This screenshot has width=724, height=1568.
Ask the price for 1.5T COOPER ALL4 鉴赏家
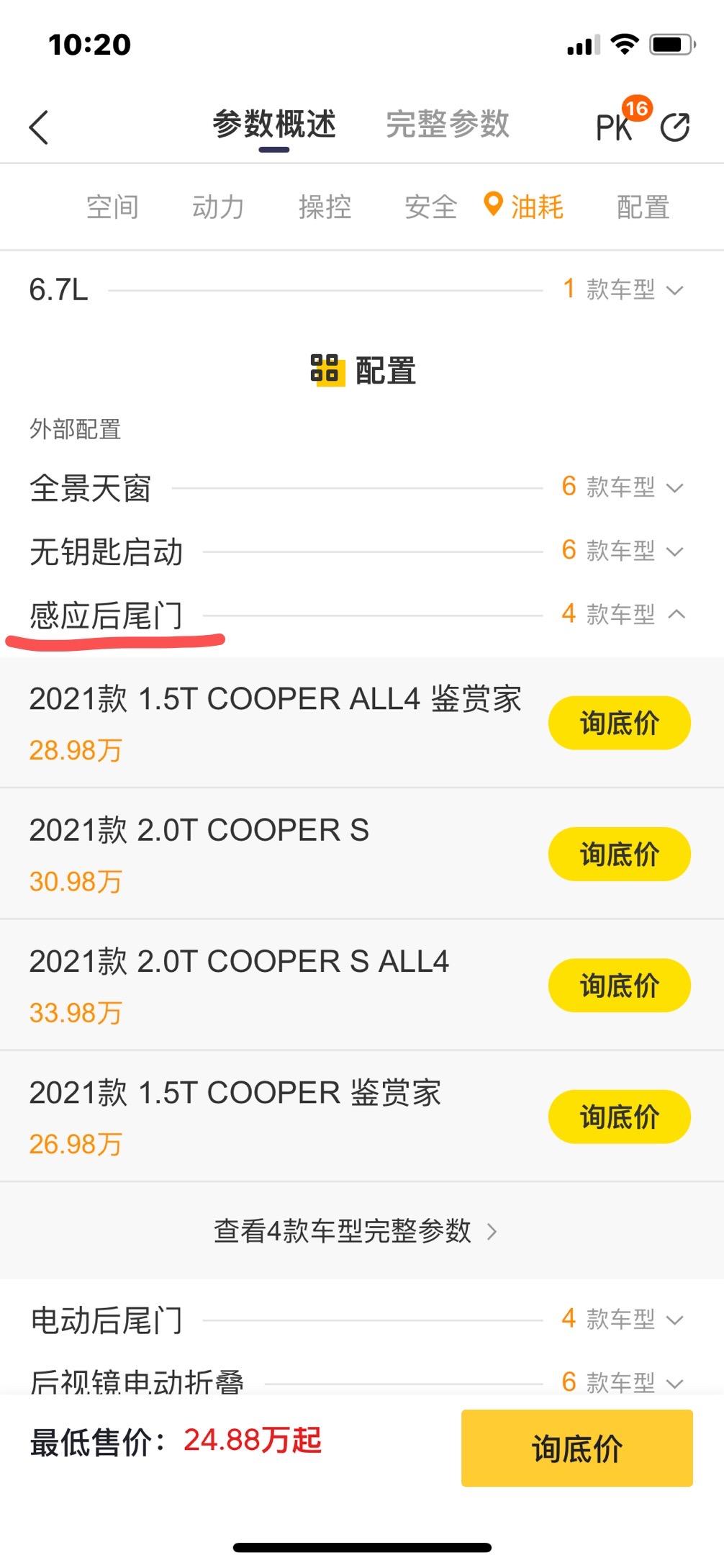(620, 723)
